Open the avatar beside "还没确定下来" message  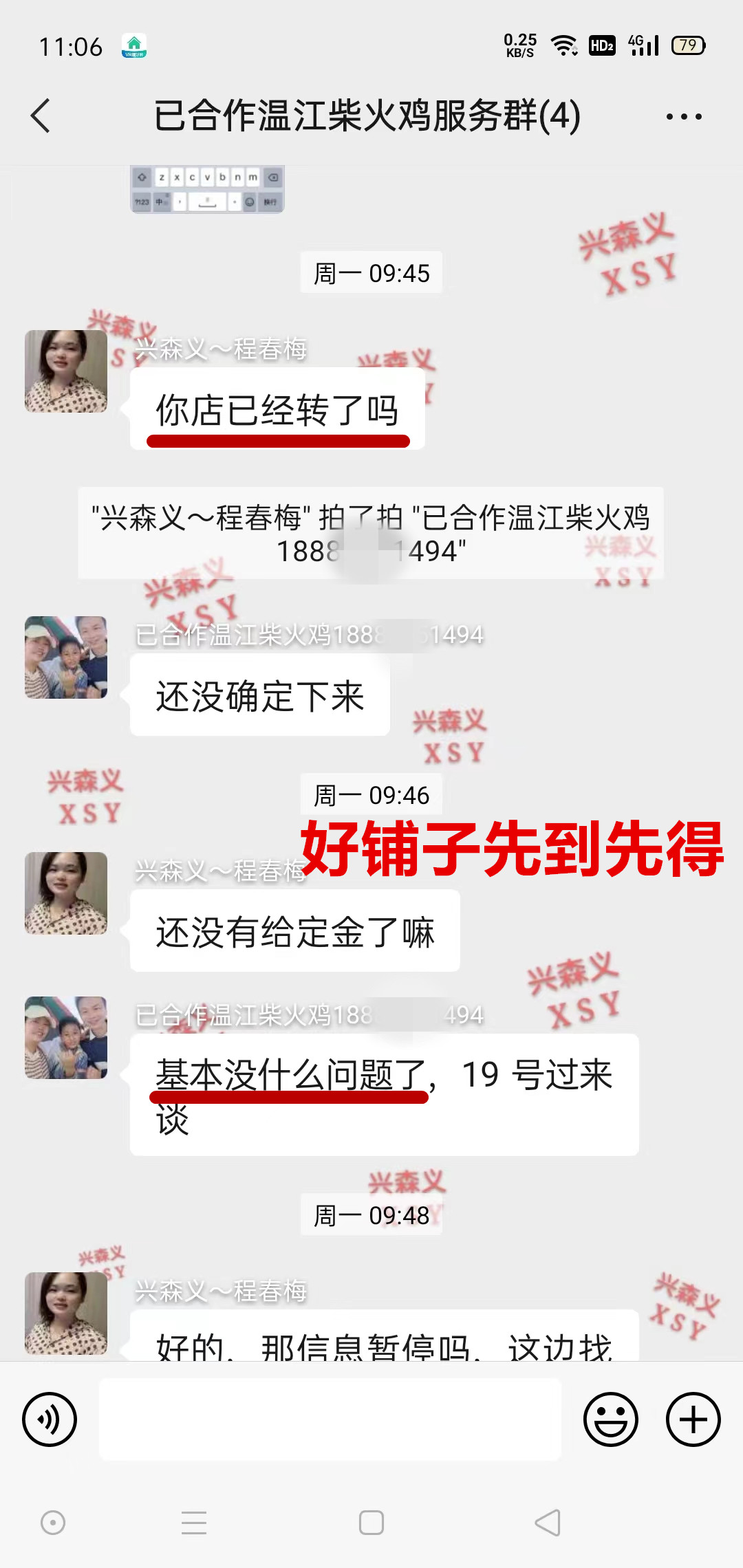(x=66, y=657)
